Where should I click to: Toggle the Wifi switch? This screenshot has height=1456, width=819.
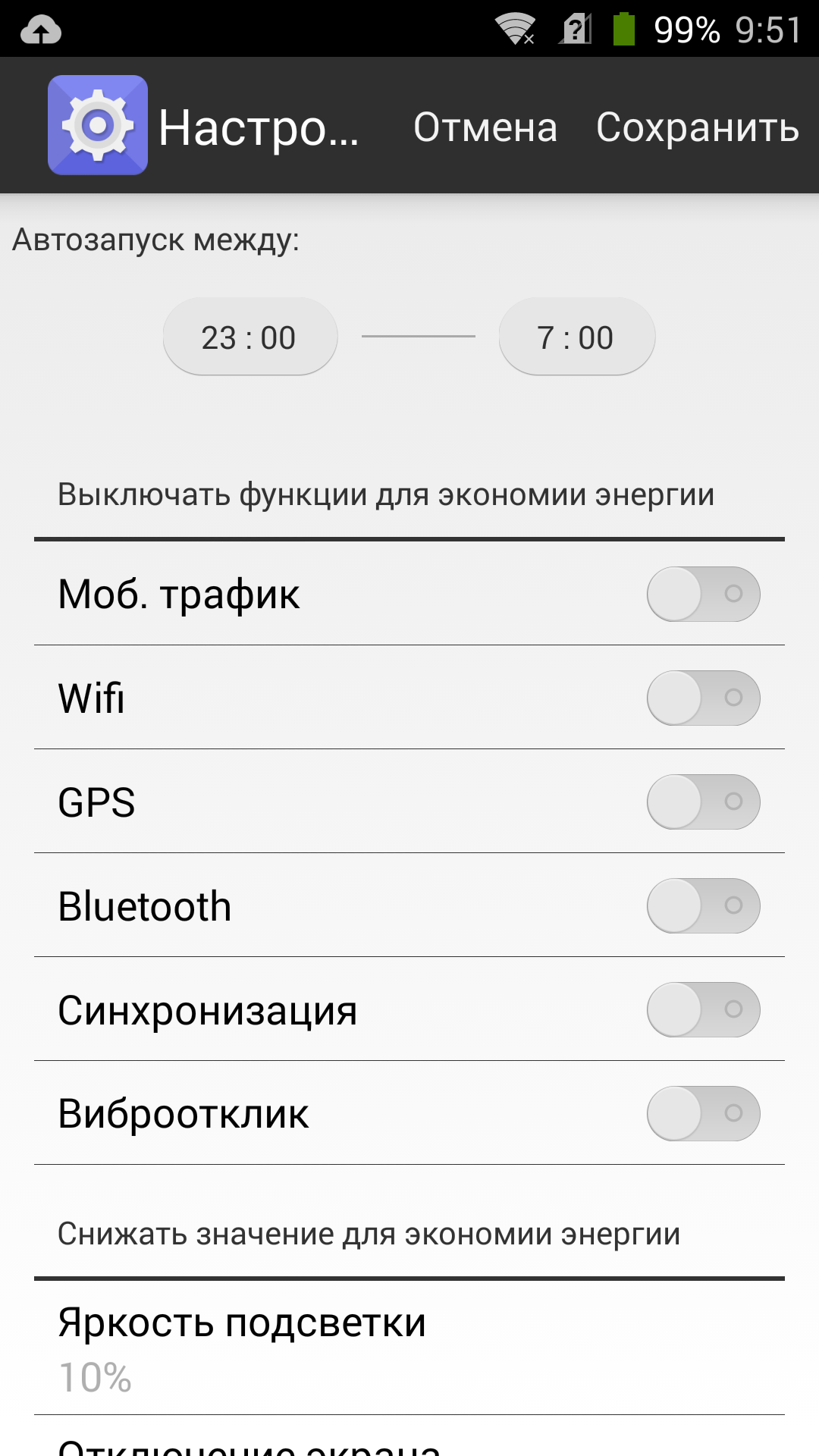point(703,698)
